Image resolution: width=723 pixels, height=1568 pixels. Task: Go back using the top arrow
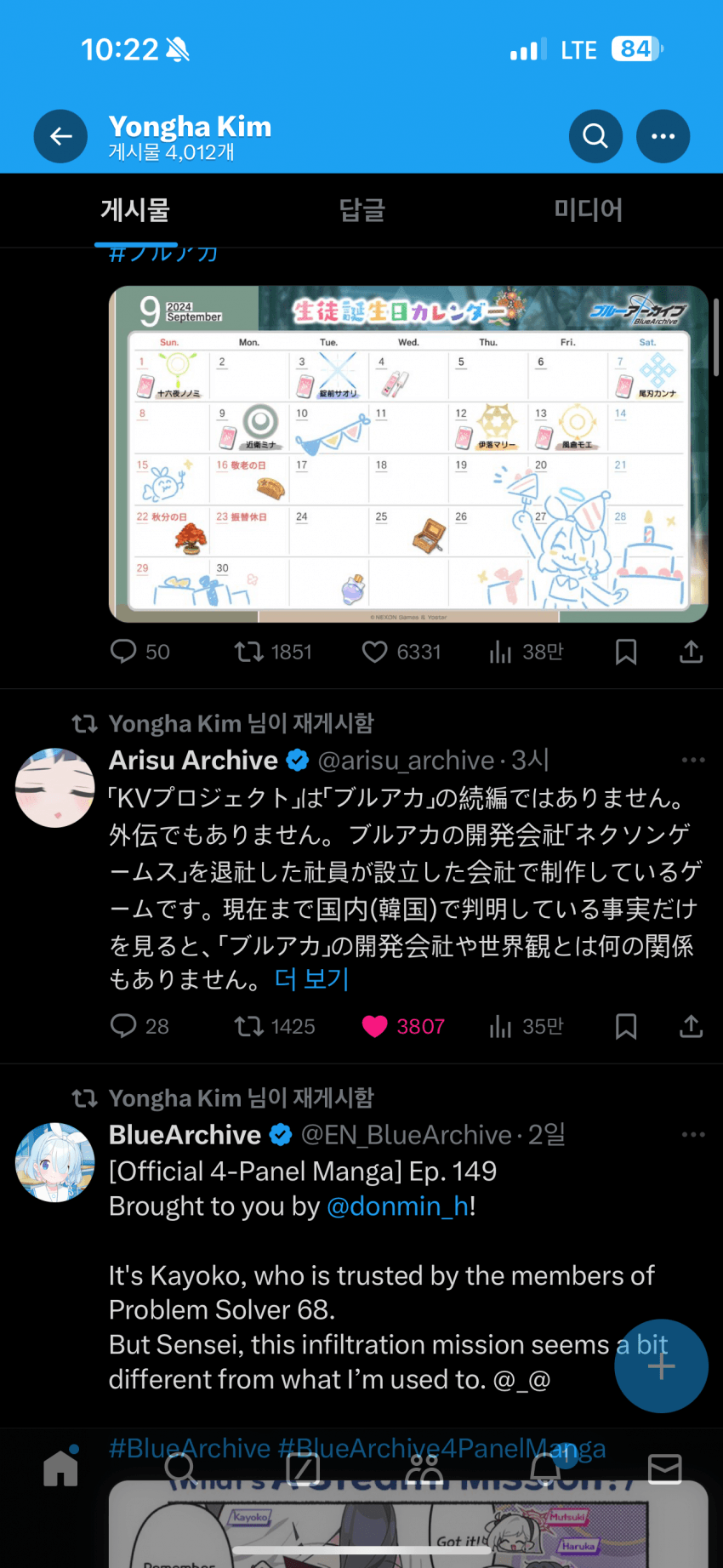click(60, 136)
